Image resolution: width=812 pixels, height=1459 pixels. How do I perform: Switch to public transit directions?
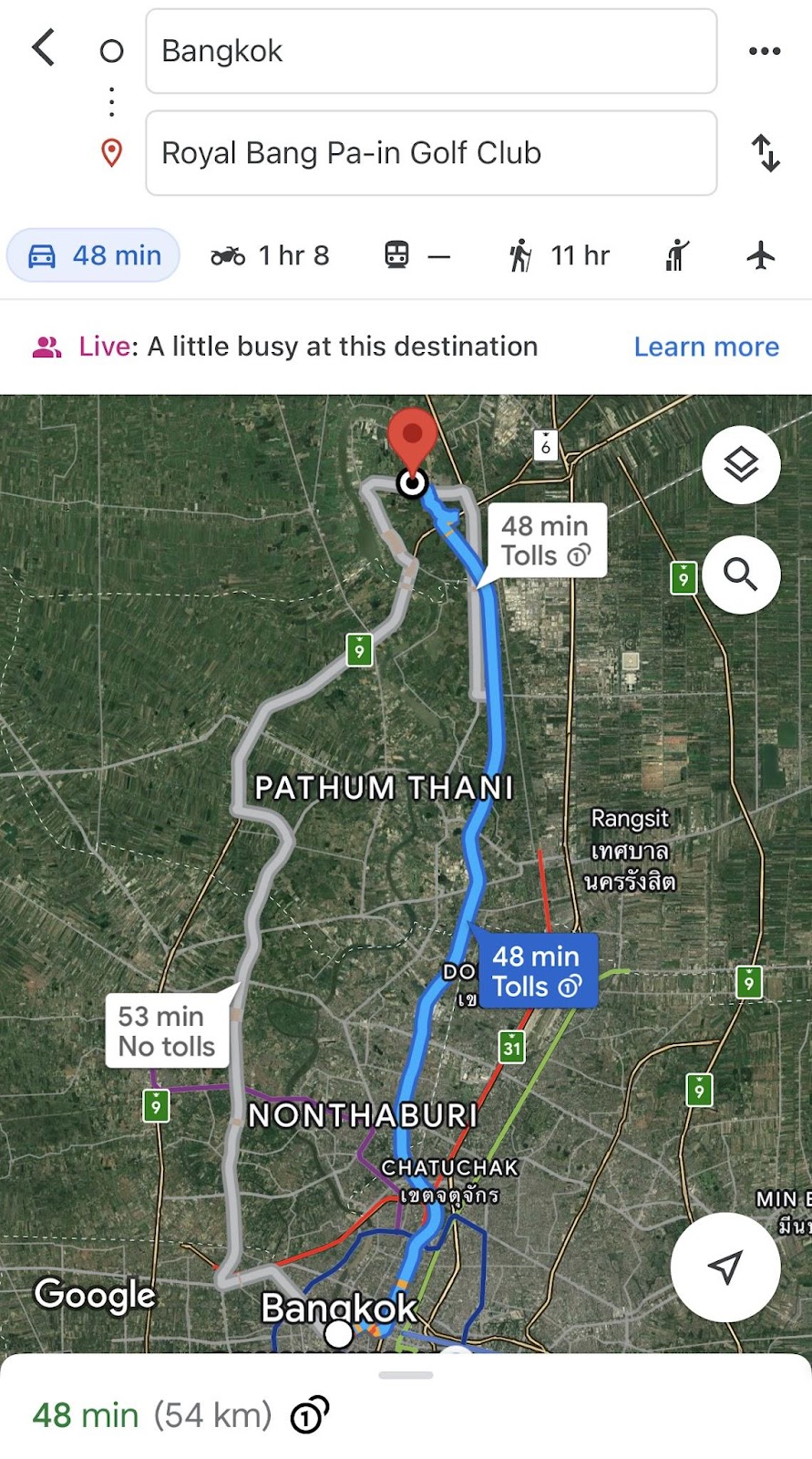coord(416,255)
